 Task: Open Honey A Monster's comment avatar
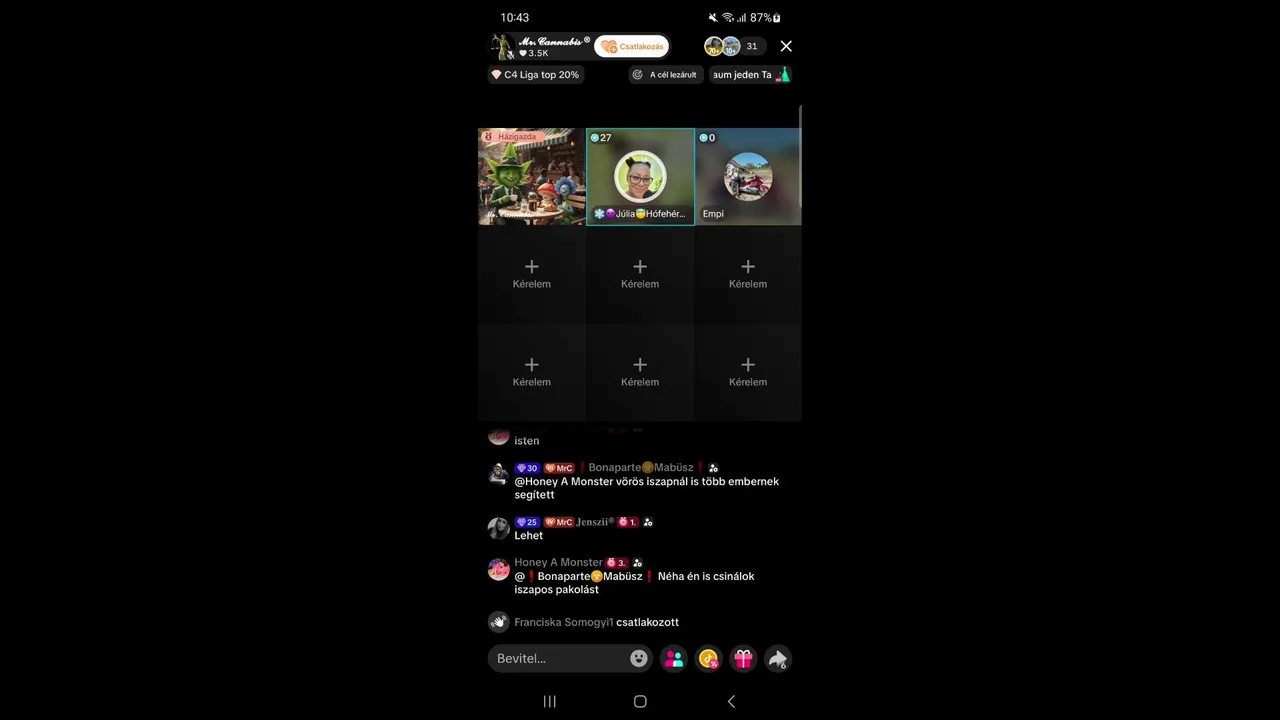[x=498, y=569]
